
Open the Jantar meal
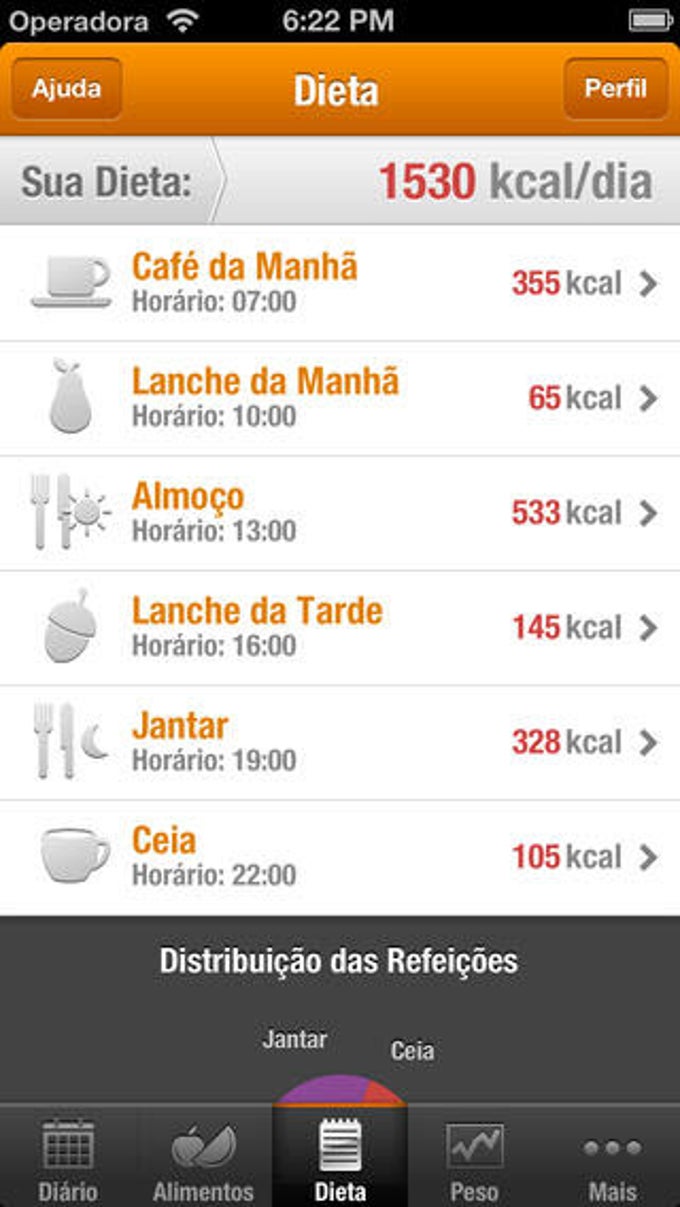click(x=340, y=743)
